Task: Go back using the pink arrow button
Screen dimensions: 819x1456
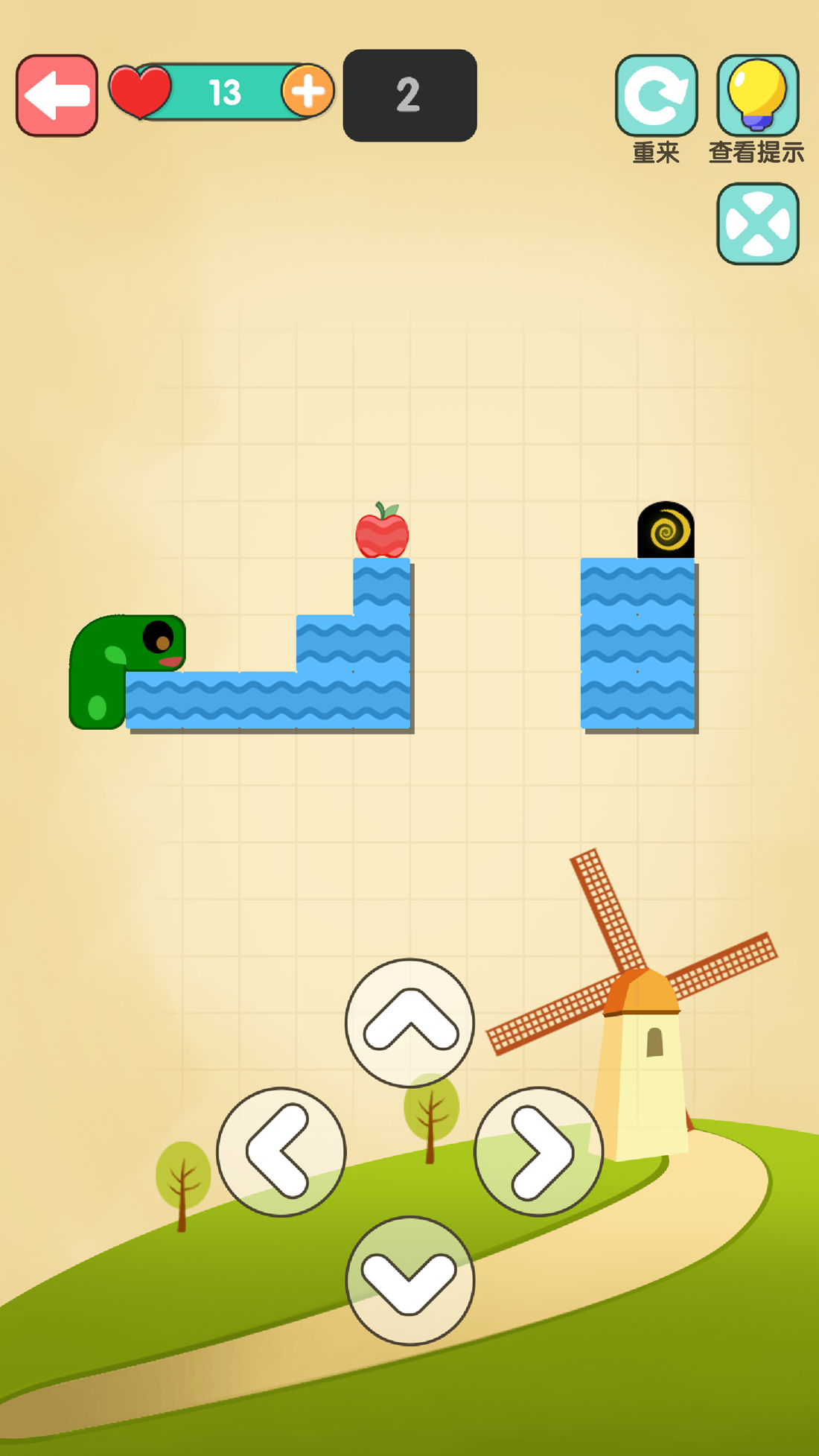Action: click(57, 95)
